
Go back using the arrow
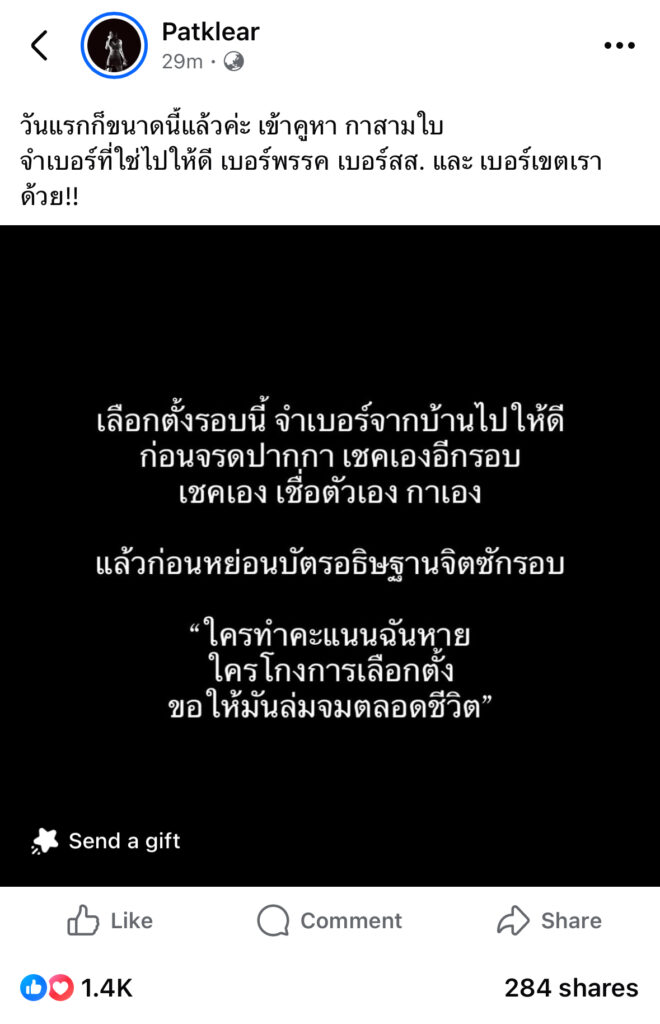pyautogui.click(x=39, y=45)
